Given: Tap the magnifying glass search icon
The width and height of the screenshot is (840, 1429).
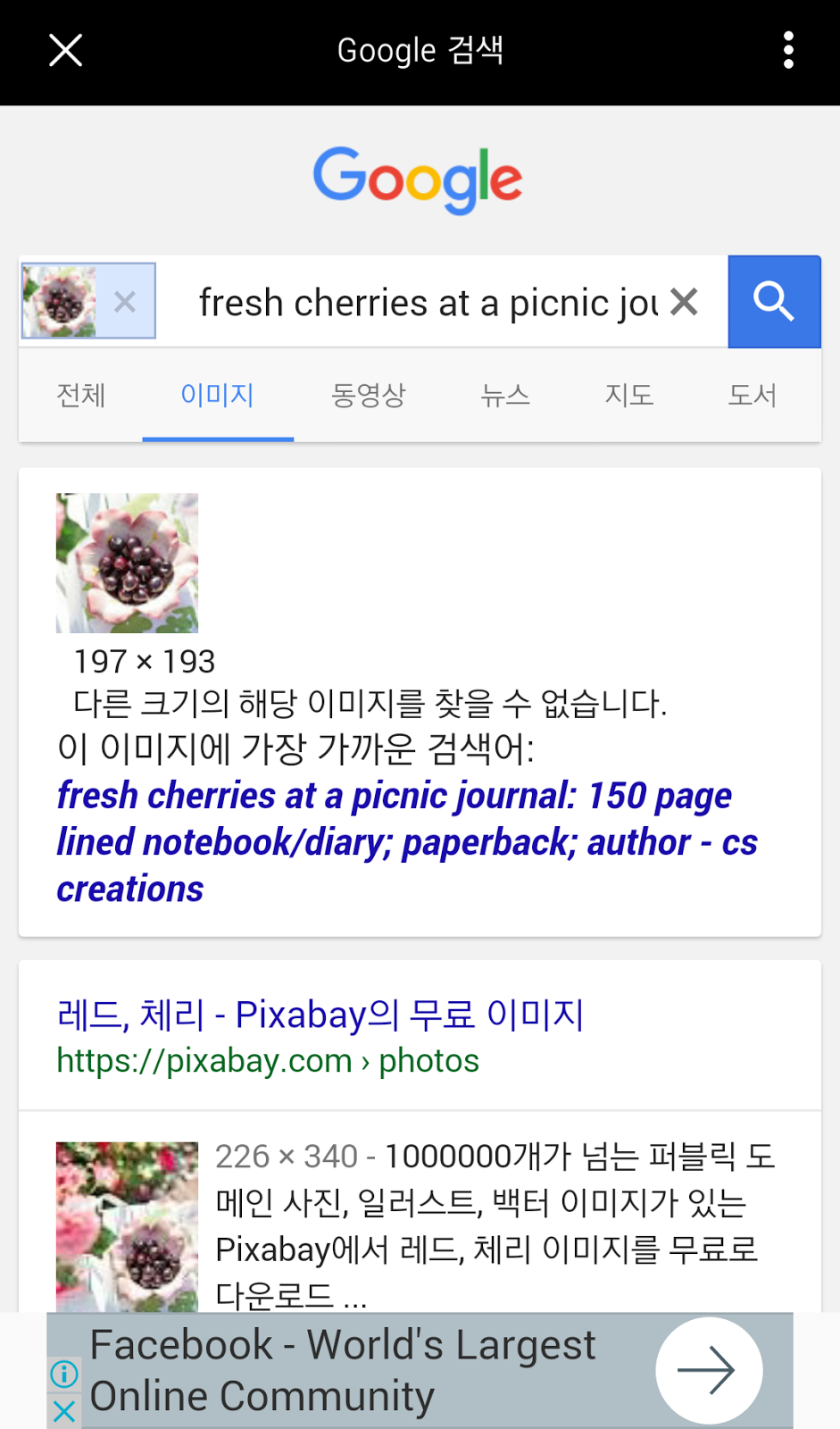Looking at the screenshot, I should [773, 301].
